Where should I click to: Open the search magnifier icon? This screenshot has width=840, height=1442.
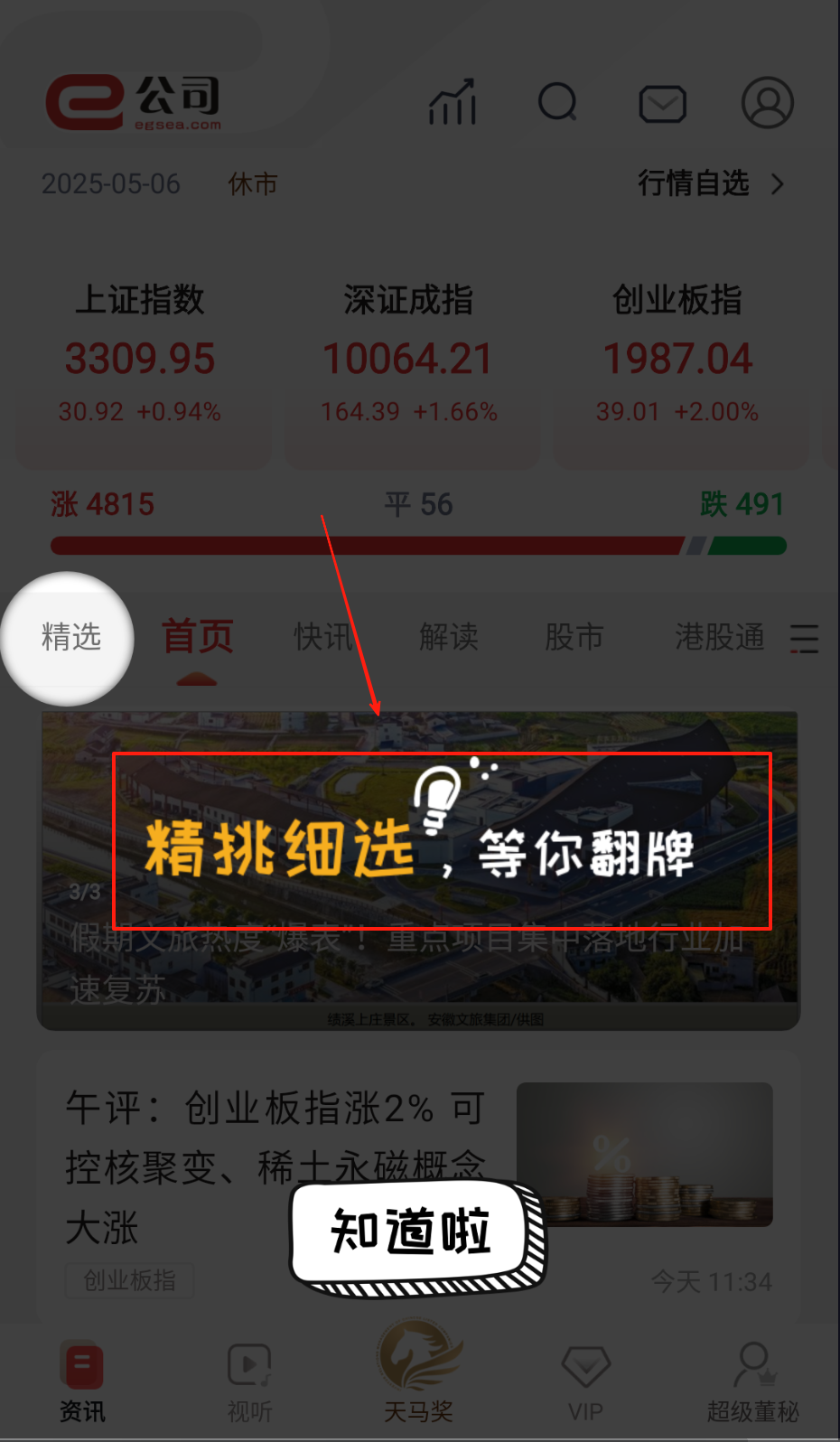coord(557,102)
